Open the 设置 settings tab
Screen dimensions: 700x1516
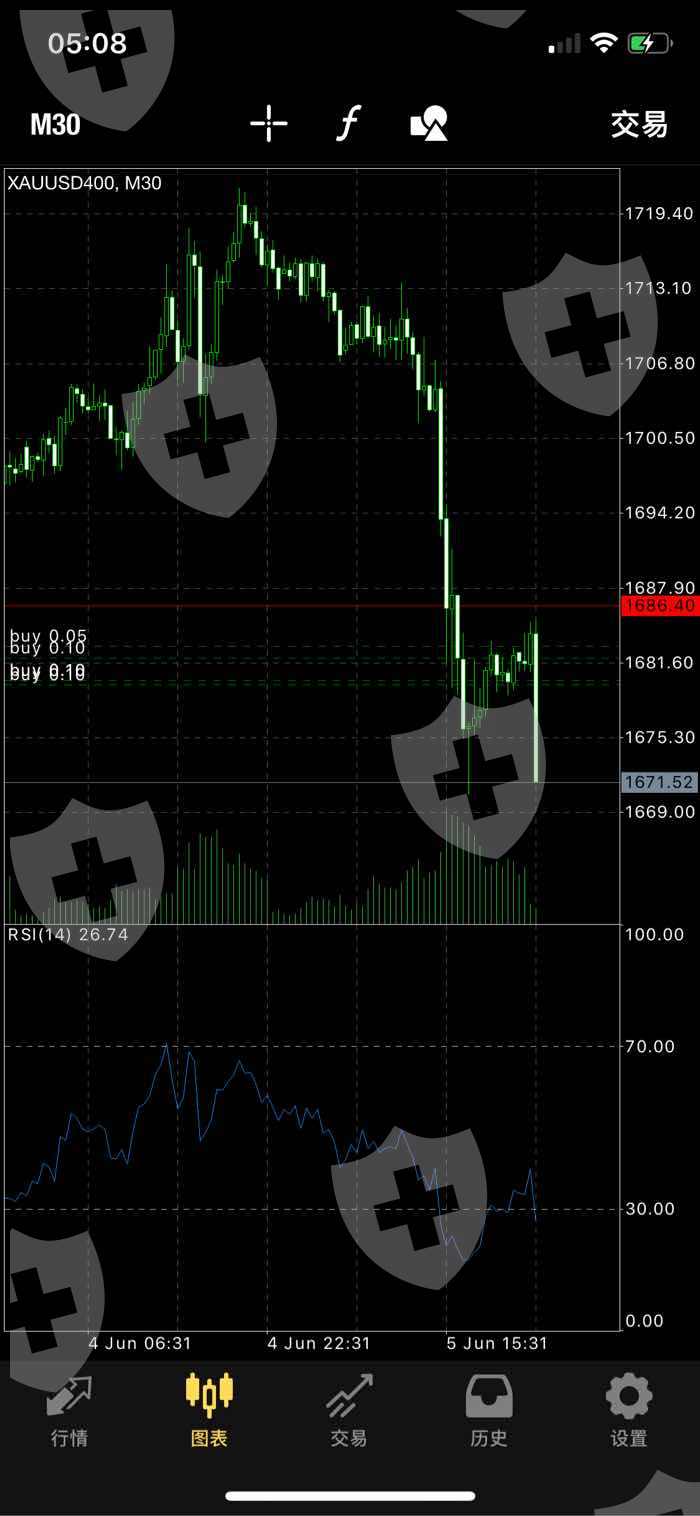pos(629,1410)
